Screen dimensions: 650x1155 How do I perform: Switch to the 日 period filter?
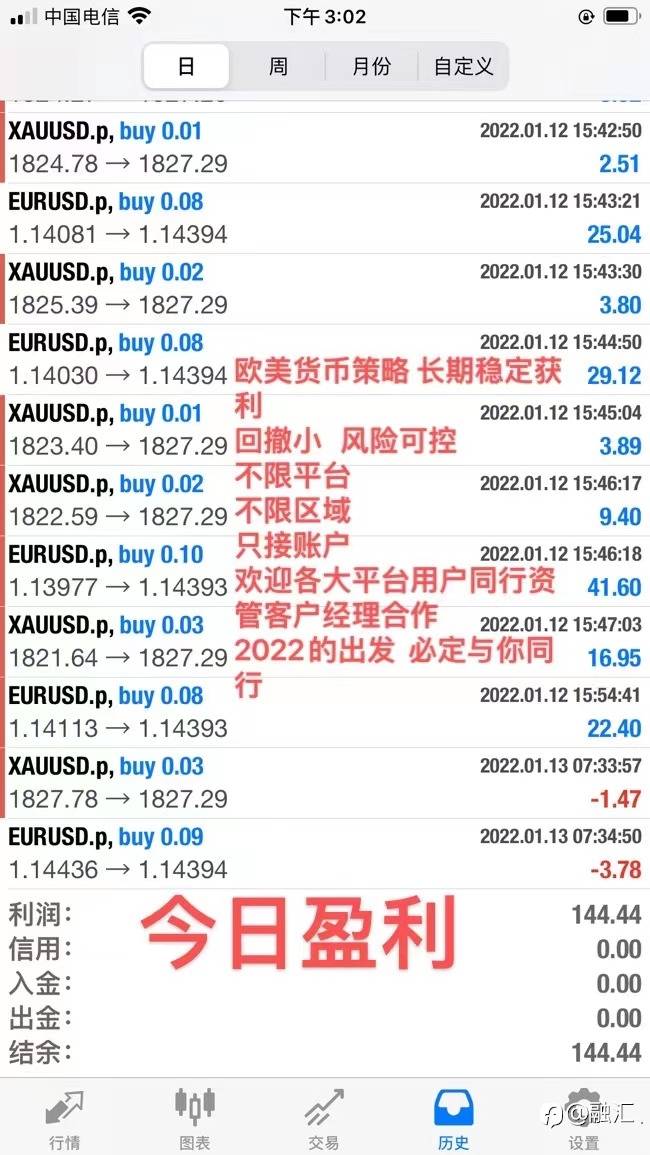[186, 67]
